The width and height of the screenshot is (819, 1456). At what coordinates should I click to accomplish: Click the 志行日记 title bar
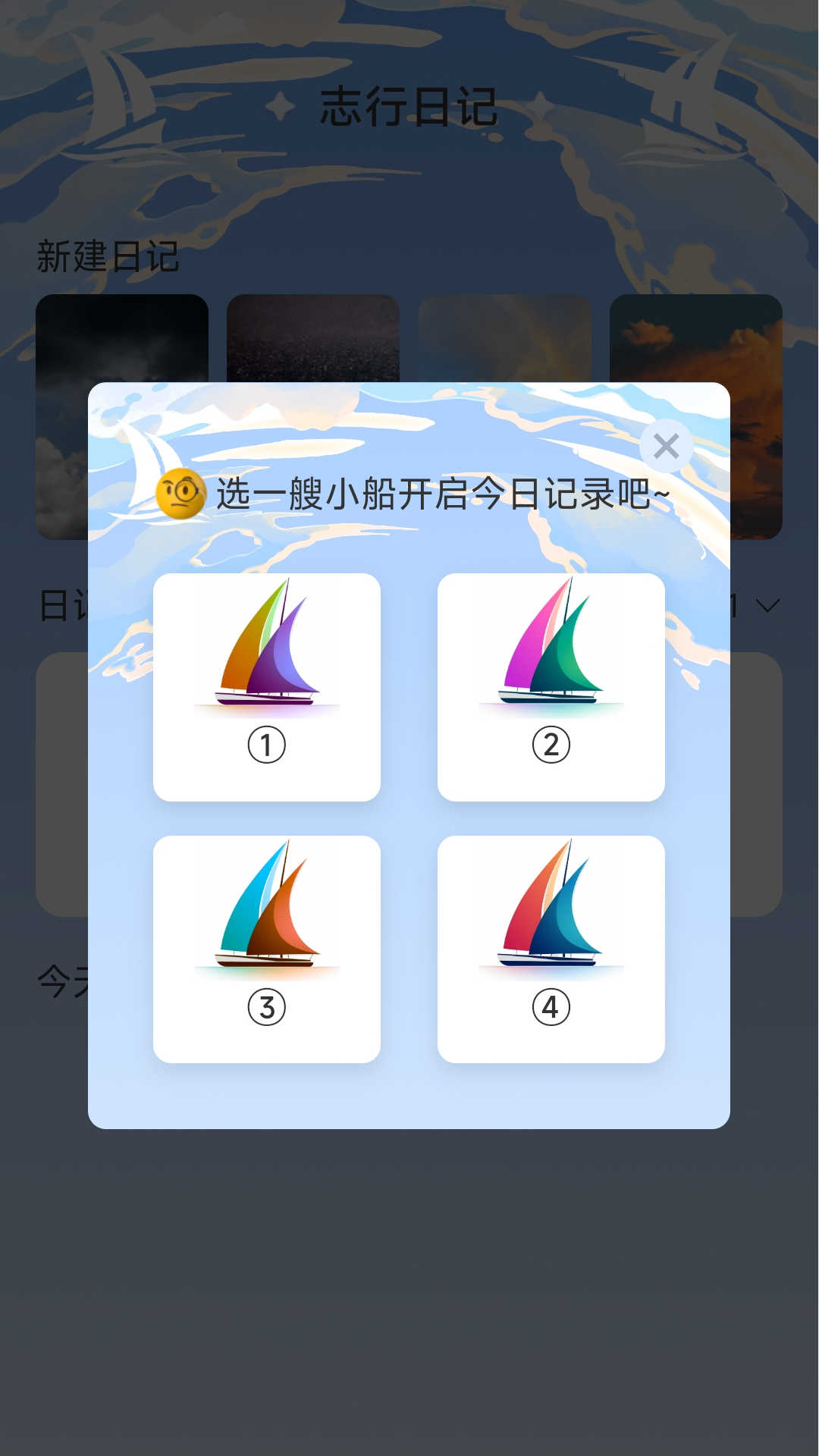(409, 106)
